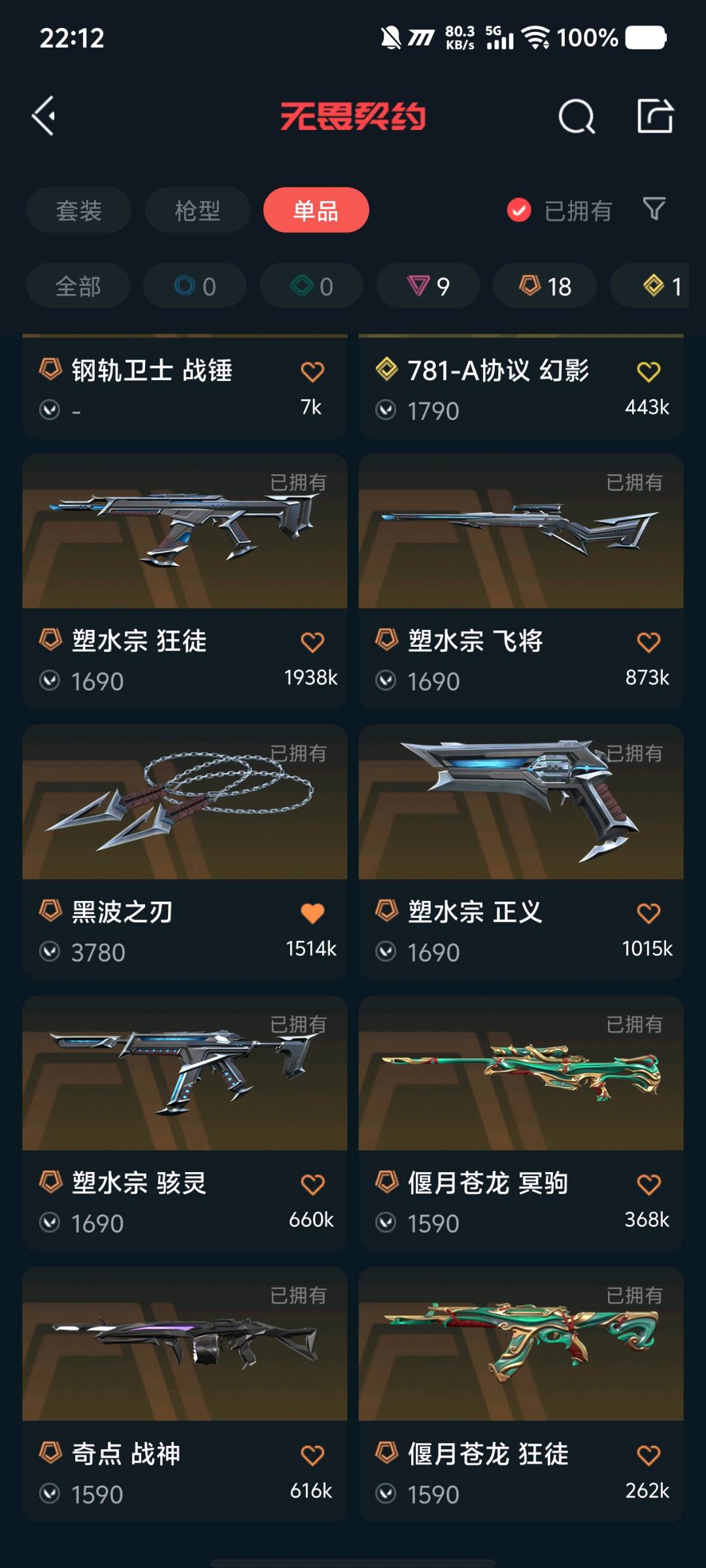Viewport: 706px width, 1568px height.
Task: Go back using the top-left arrow
Action: 44,116
